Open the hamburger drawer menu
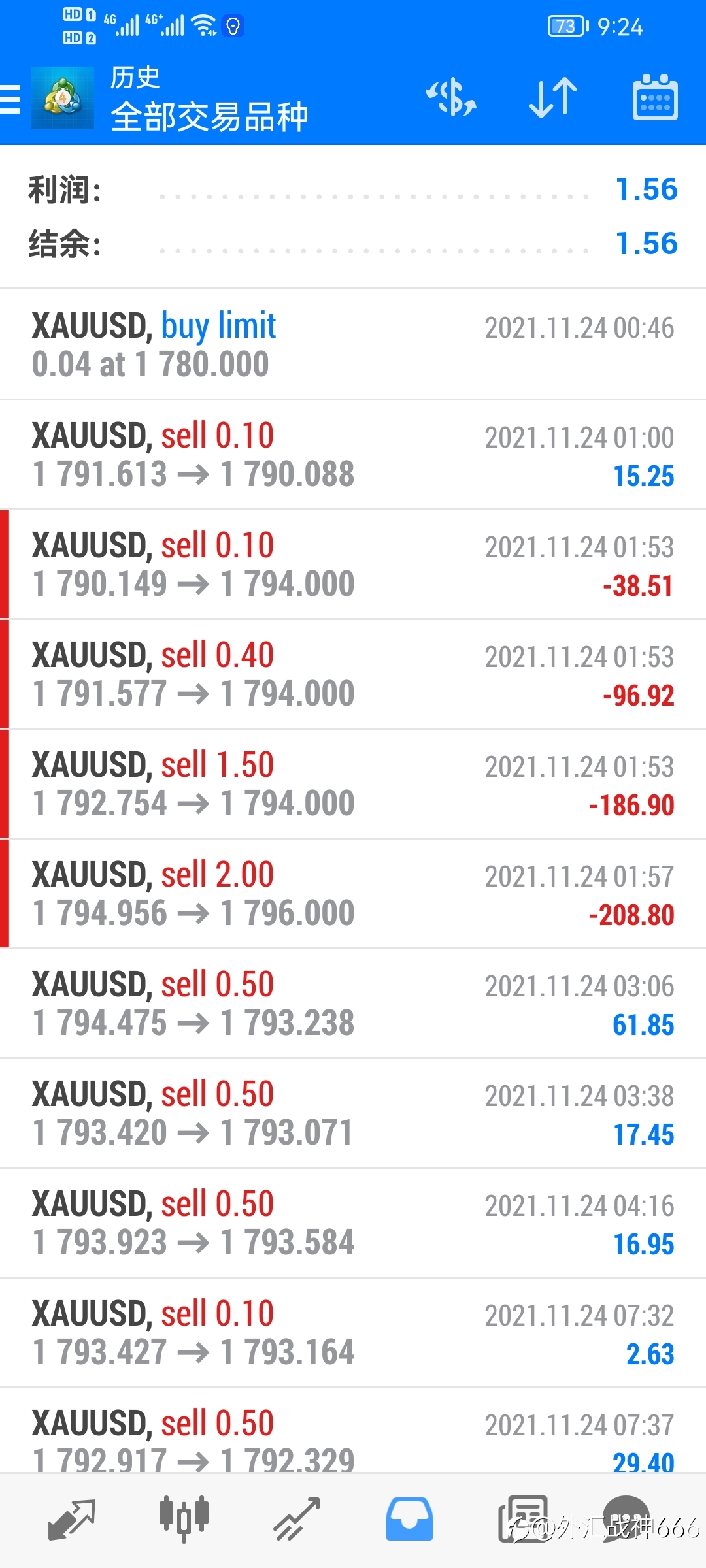The height and width of the screenshot is (1568, 706). (10, 99)
